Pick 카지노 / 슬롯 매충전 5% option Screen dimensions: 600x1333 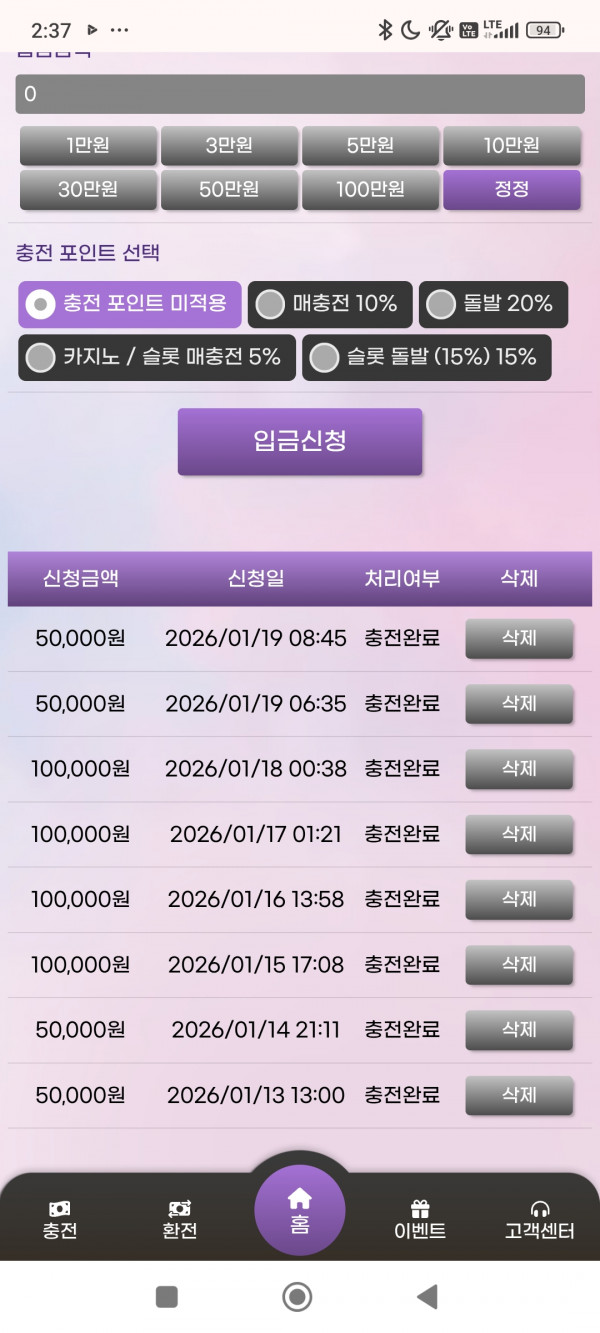pos(156,357)
